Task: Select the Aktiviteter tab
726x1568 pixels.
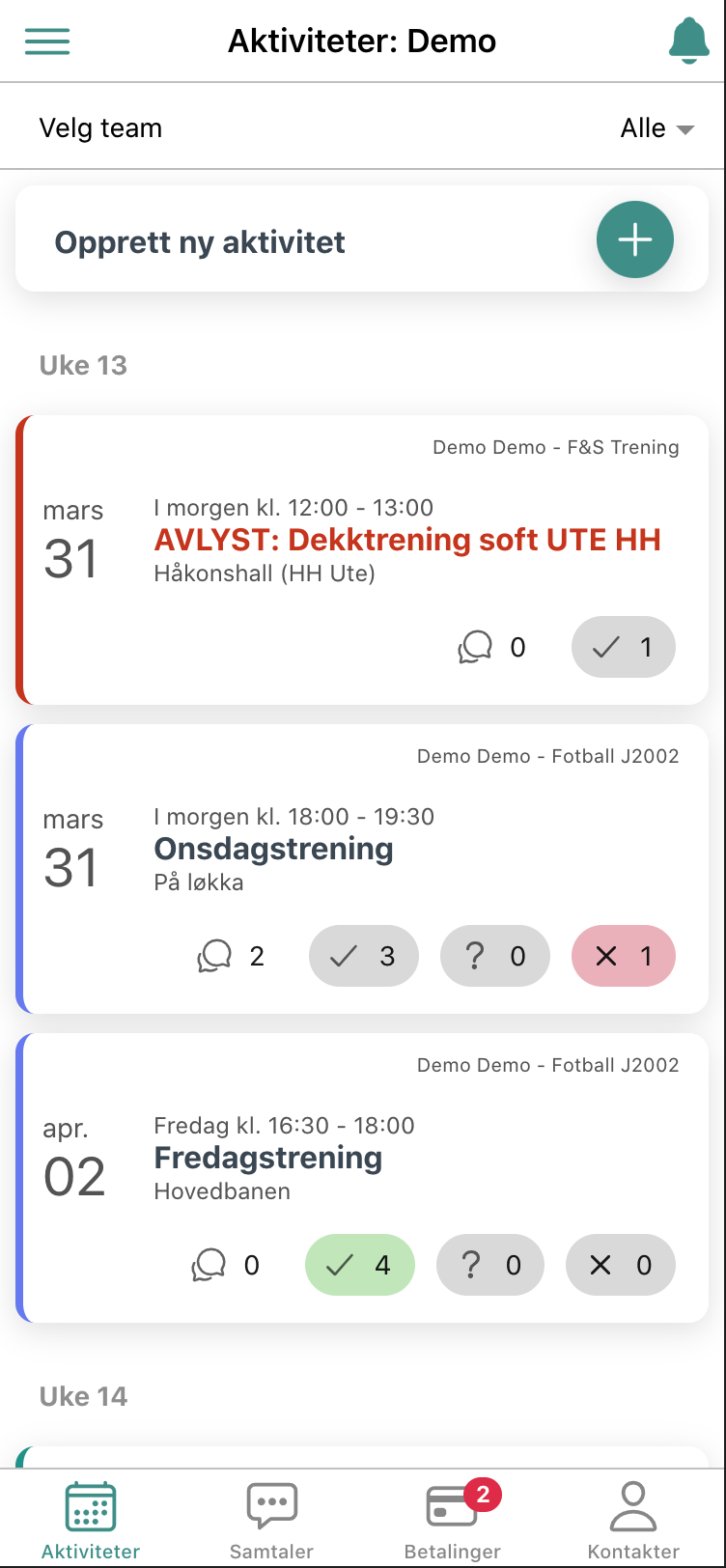Action: 91,1521
